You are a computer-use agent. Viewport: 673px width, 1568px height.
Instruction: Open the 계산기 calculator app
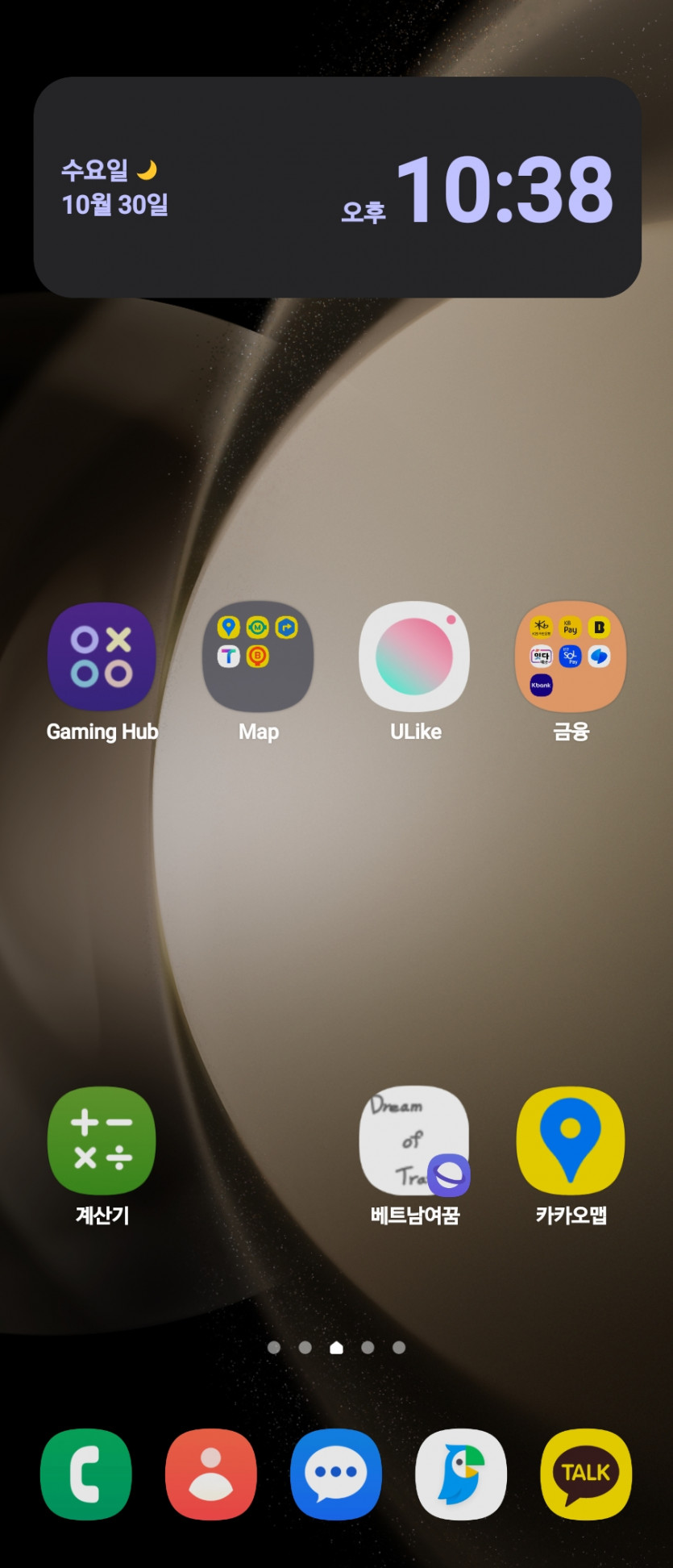tap(102, 1141)
